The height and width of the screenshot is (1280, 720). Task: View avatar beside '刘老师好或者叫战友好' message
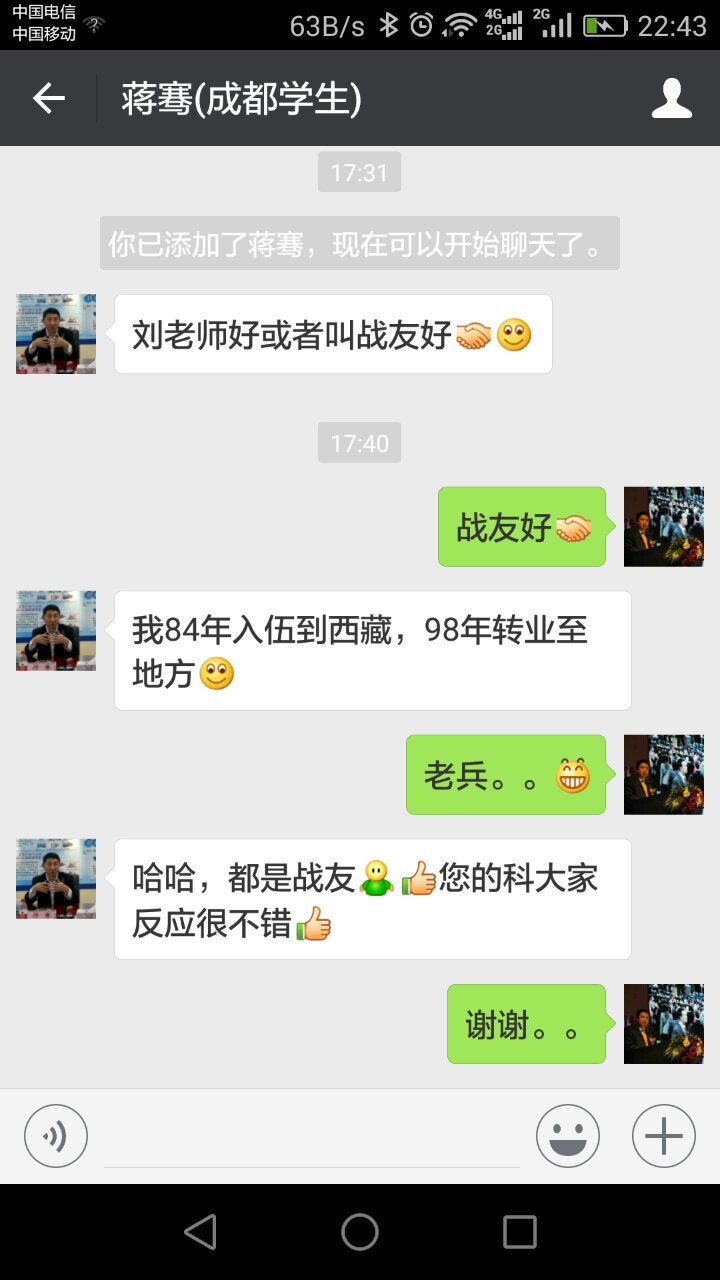click(x=56, y=334)
